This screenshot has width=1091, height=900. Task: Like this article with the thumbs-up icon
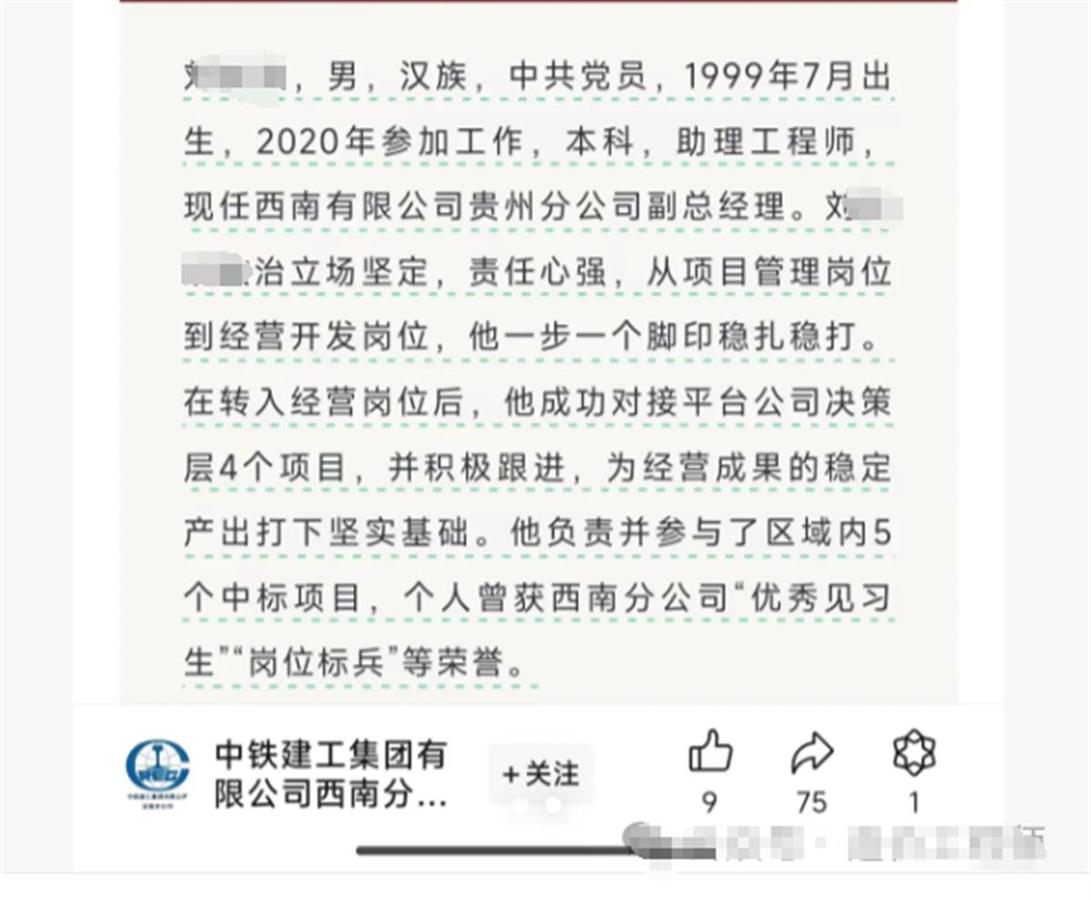[x=710, y=752]
